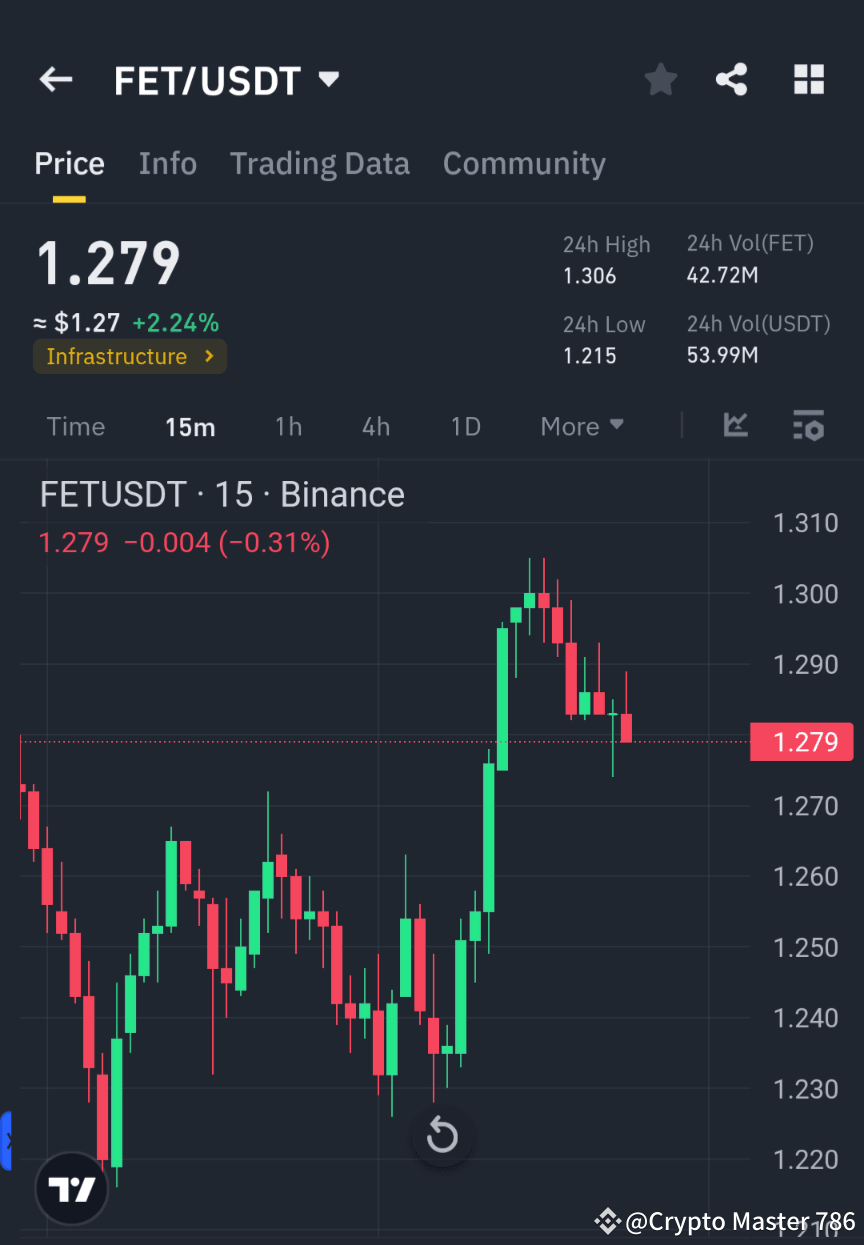864x1245 pixels.
Task: Switch to the Trading Data tab
Action: point(320,163)
